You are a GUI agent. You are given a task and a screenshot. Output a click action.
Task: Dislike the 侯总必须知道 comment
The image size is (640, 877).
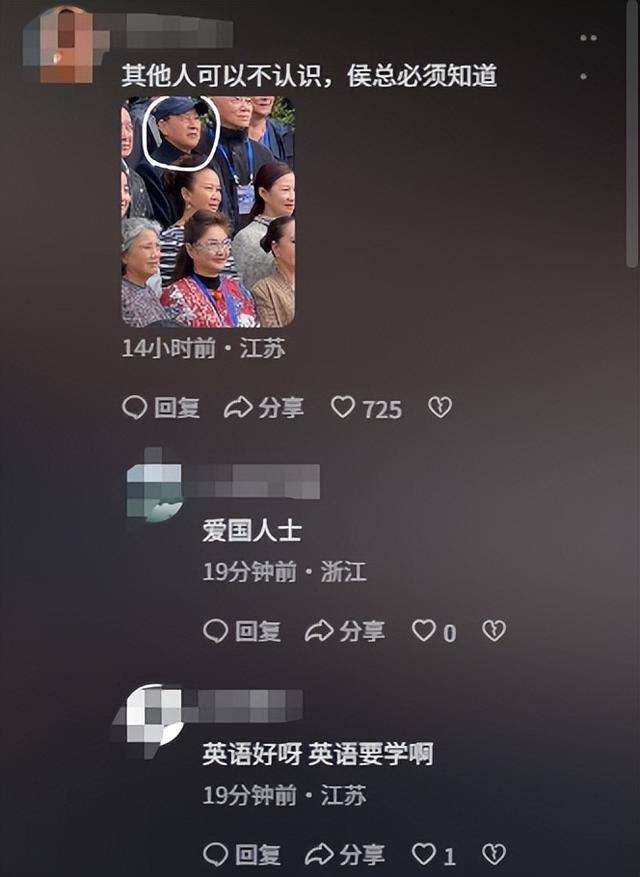[440, 407]
